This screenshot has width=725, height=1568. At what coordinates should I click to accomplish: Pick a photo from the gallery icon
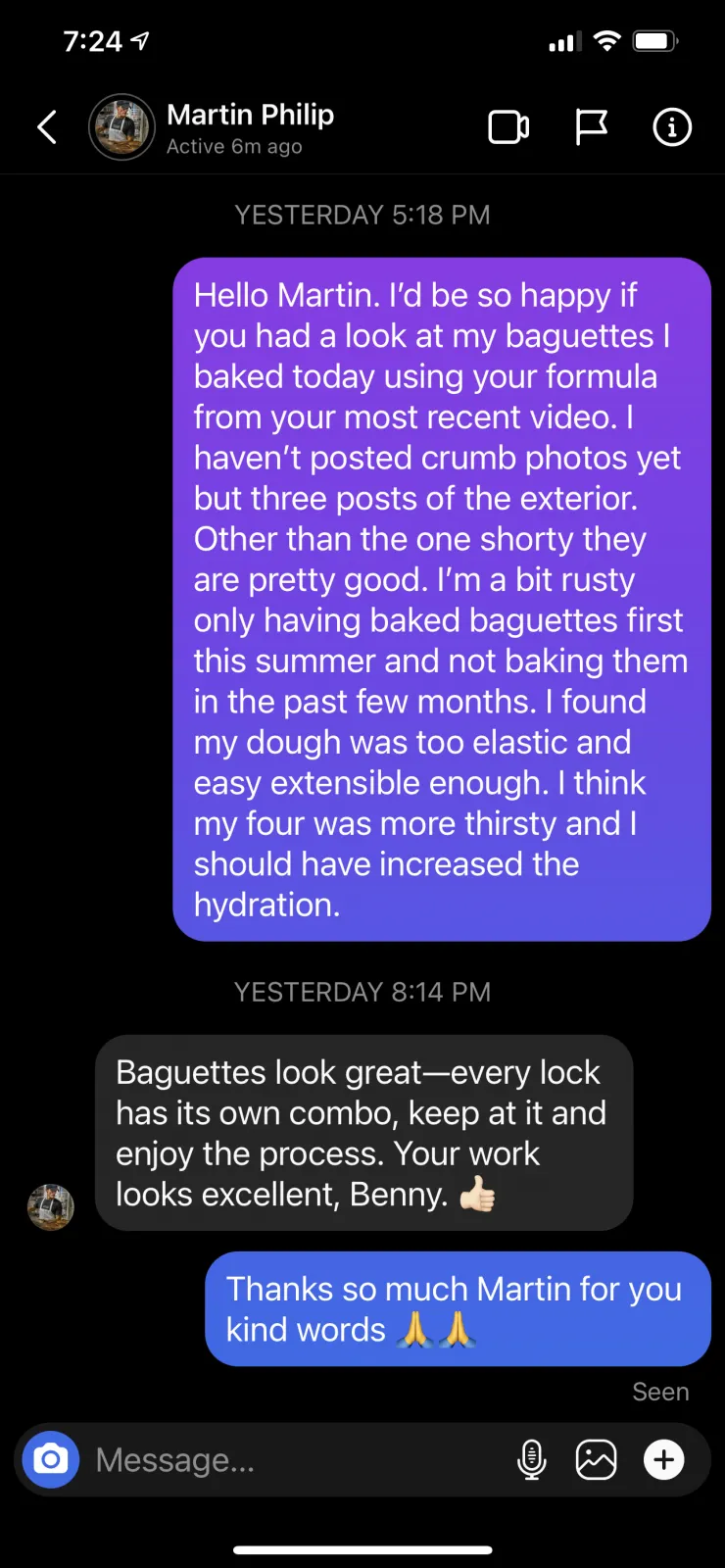pos(596,1460)
